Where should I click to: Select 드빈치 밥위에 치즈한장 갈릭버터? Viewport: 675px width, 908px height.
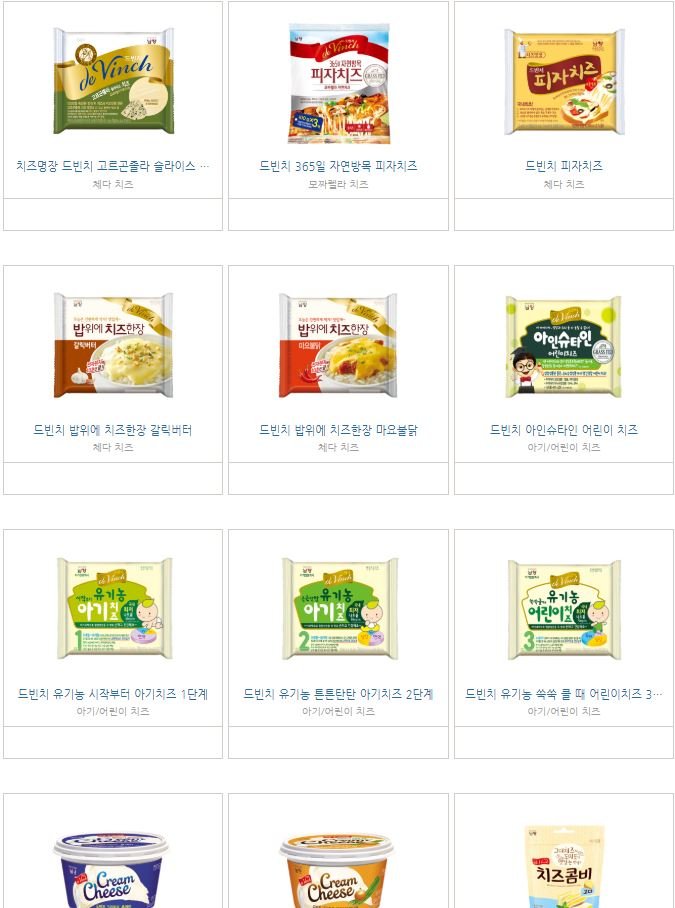coord(113,430)
